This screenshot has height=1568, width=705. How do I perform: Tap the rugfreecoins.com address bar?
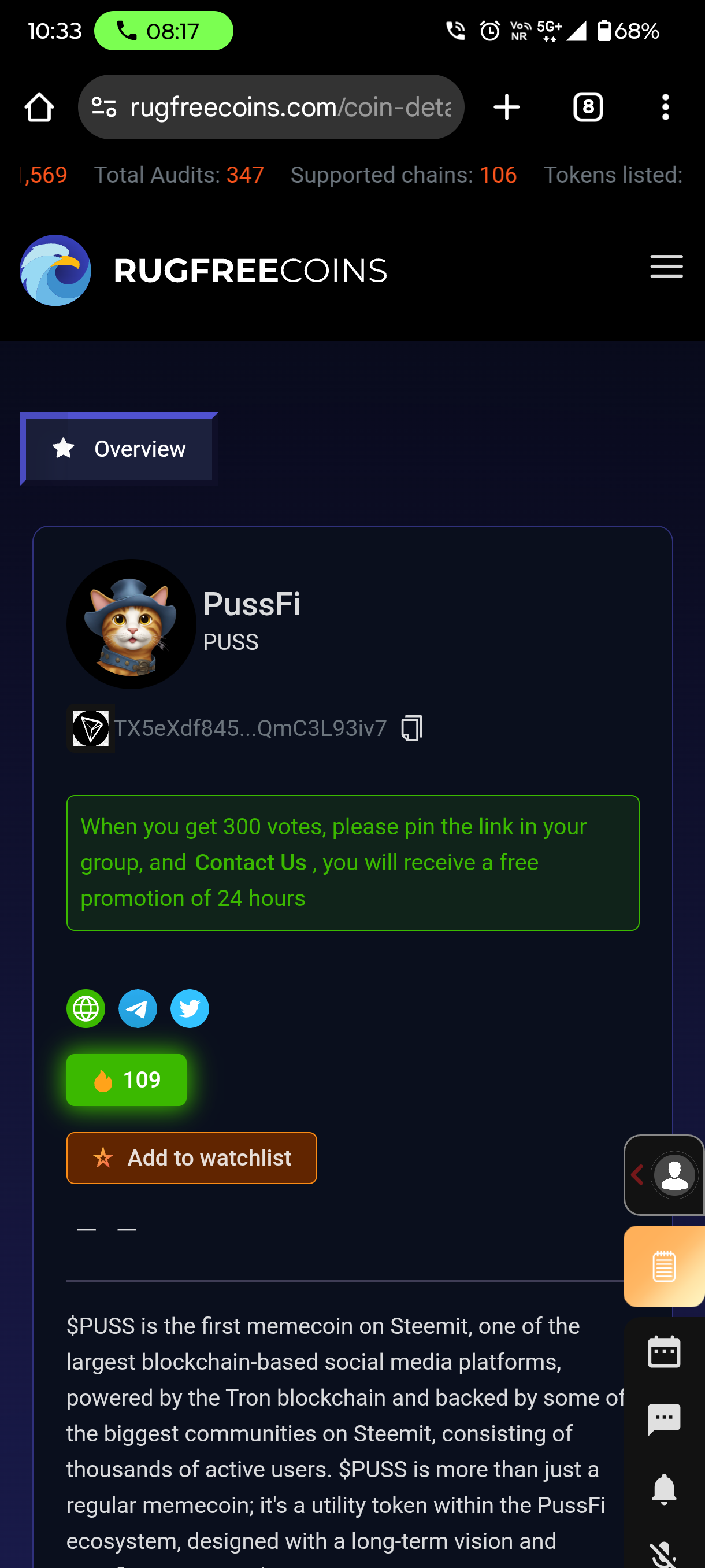[x=271, y=107]
